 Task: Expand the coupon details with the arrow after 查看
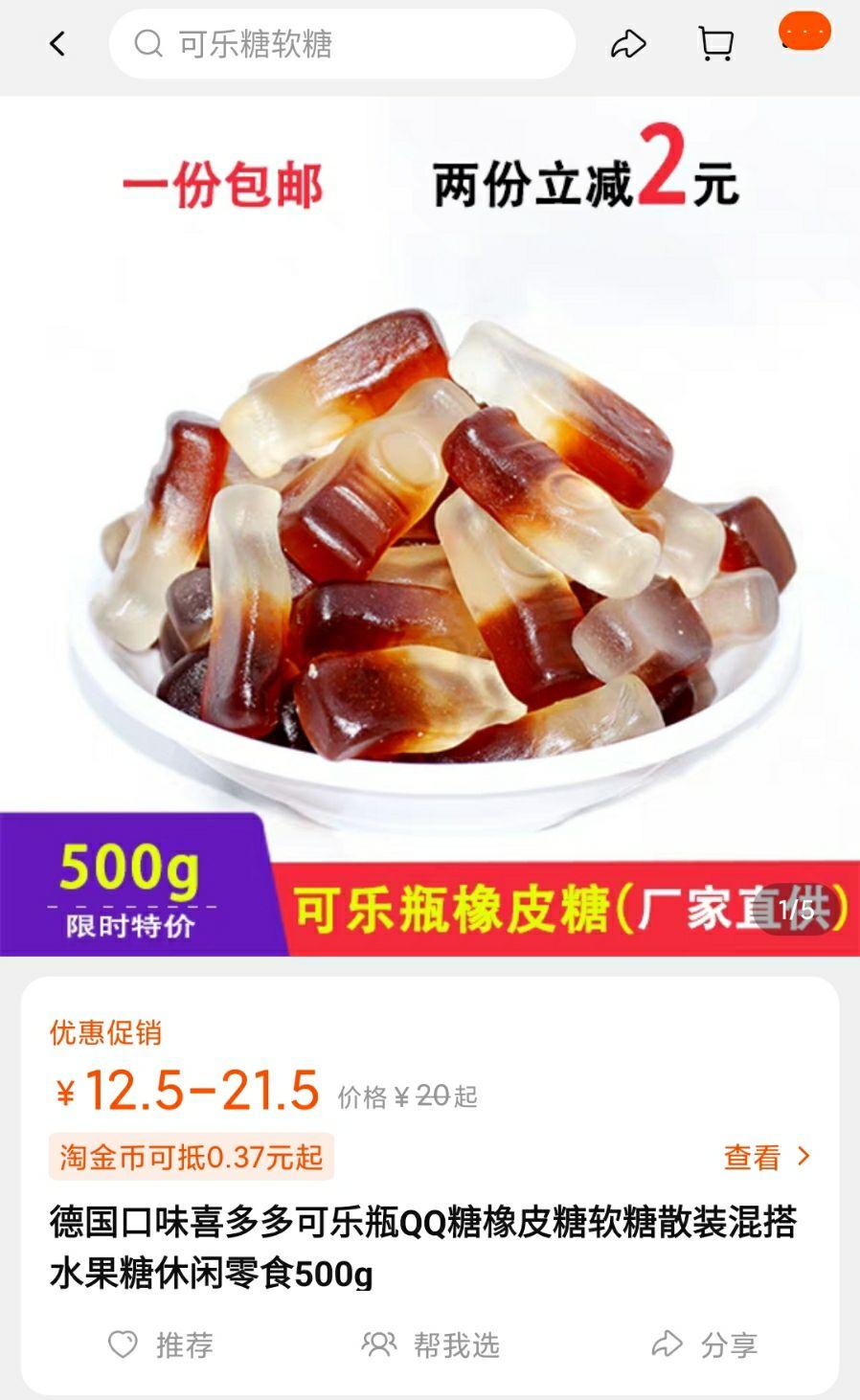tap(801, 1158)
